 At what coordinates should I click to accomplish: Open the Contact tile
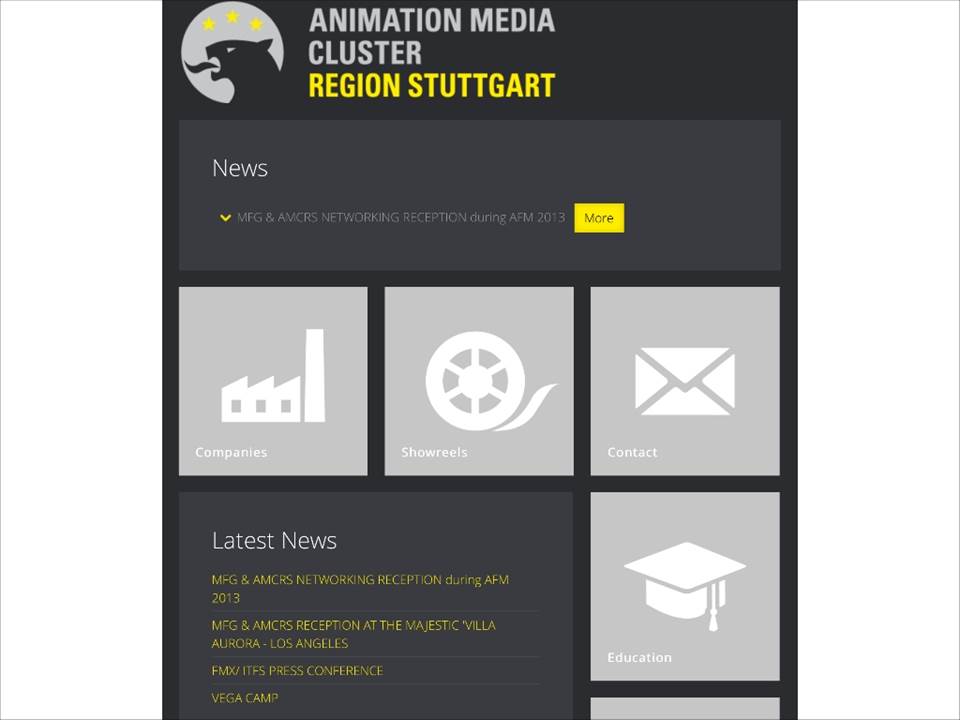(x=685, y=381)
